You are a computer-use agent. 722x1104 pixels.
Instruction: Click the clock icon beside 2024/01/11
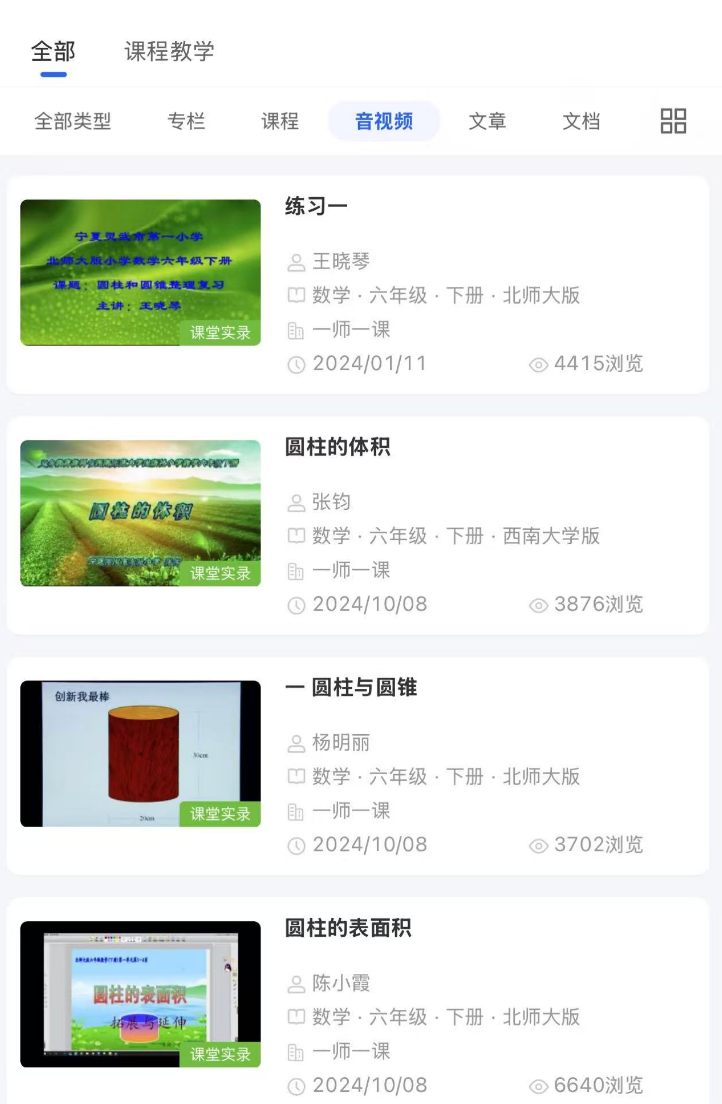[295, 365]
